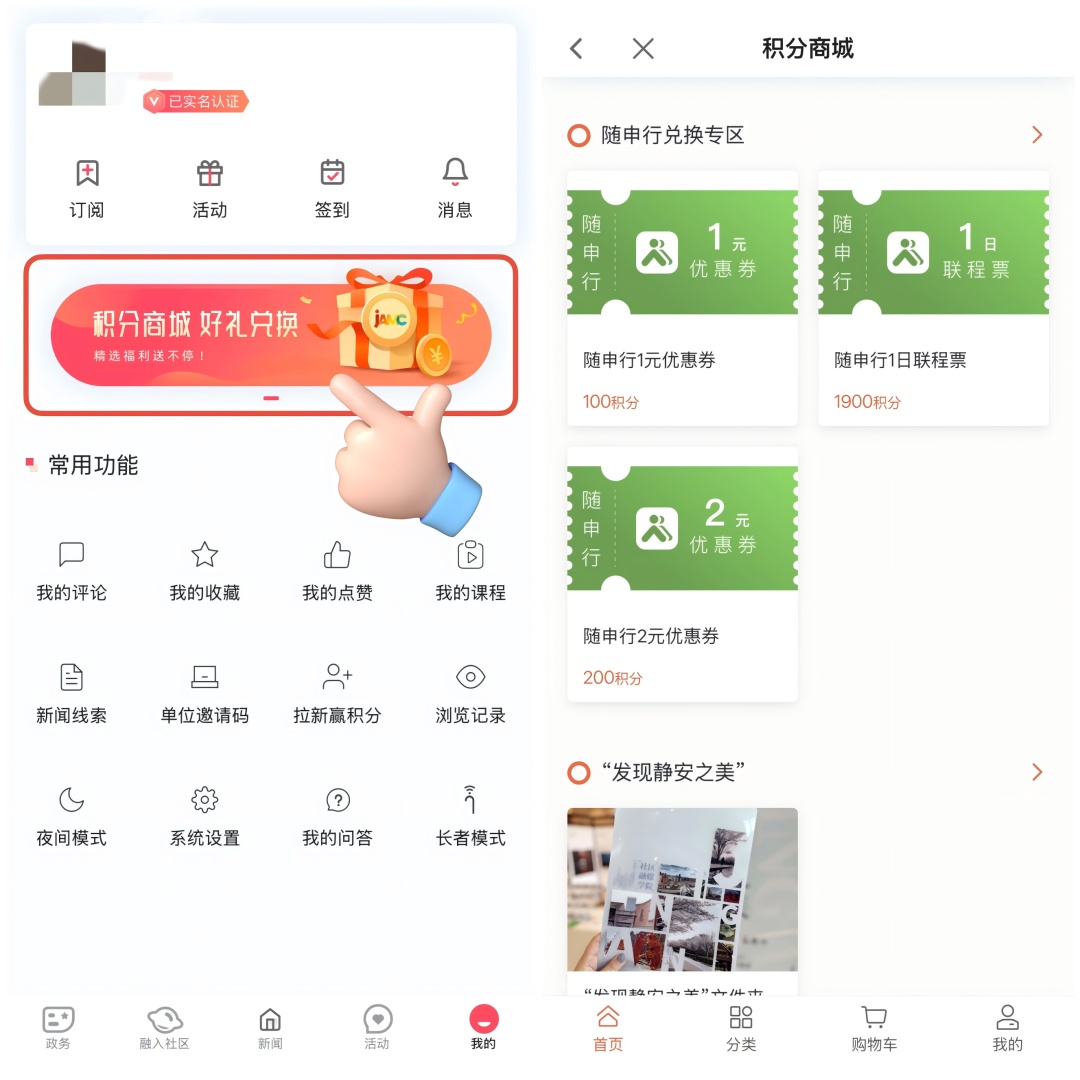Image resolution: width=1080 pixels, height=1080 pixels.
Task: Switch to the 分类 categories tab
Action: tap(741, 1028)
